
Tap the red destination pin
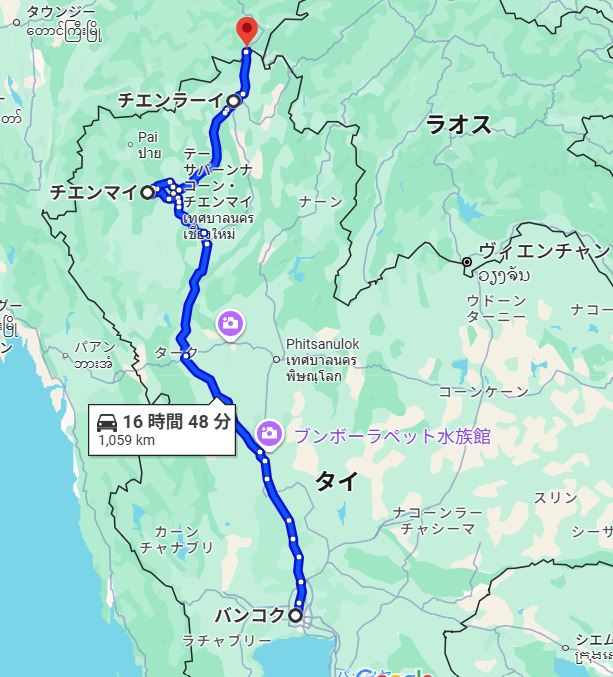coord(246,29)
